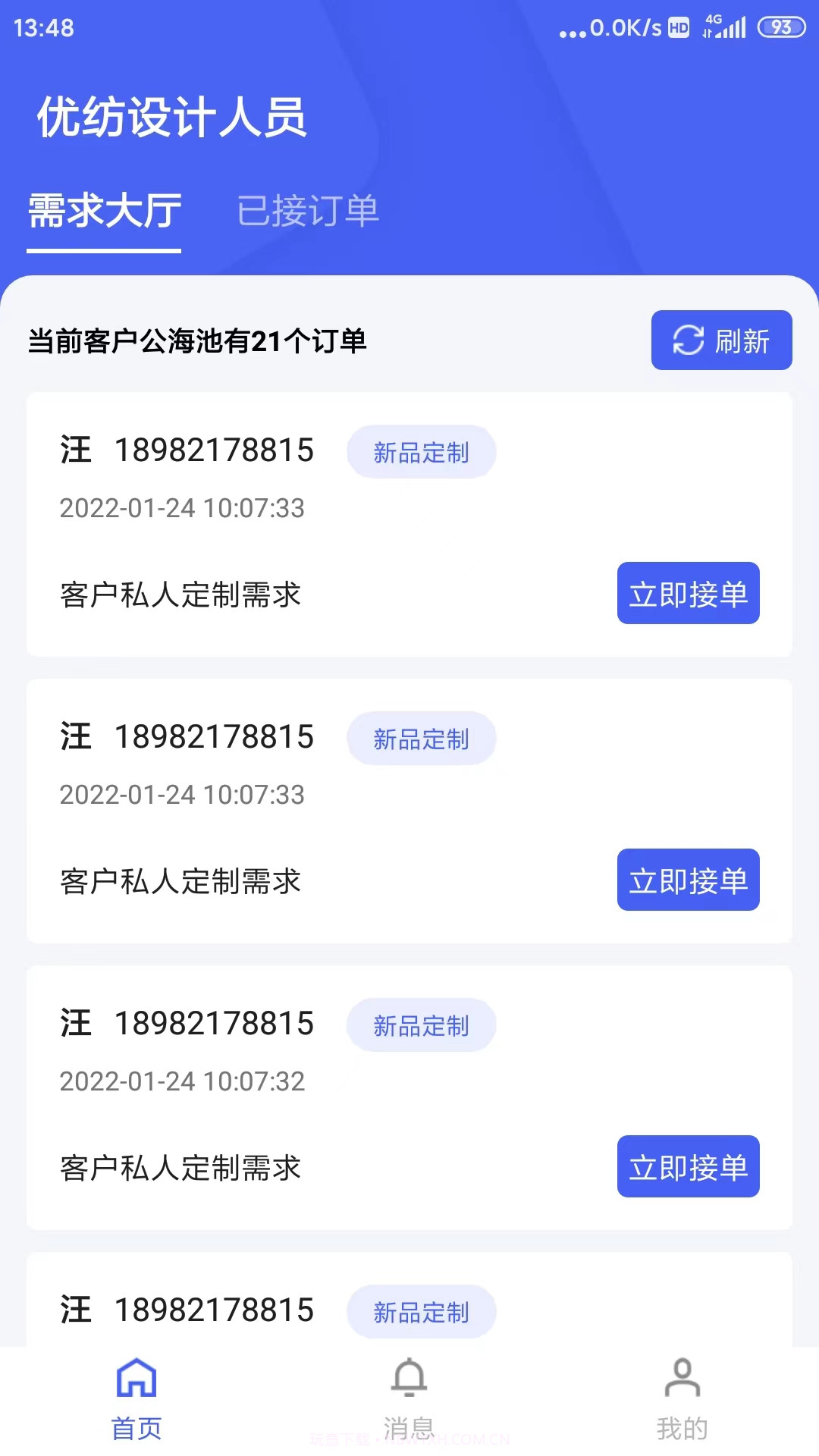Open the 消息 notification bell icon
819x1456 pixels.
(x=409, y=1382)
